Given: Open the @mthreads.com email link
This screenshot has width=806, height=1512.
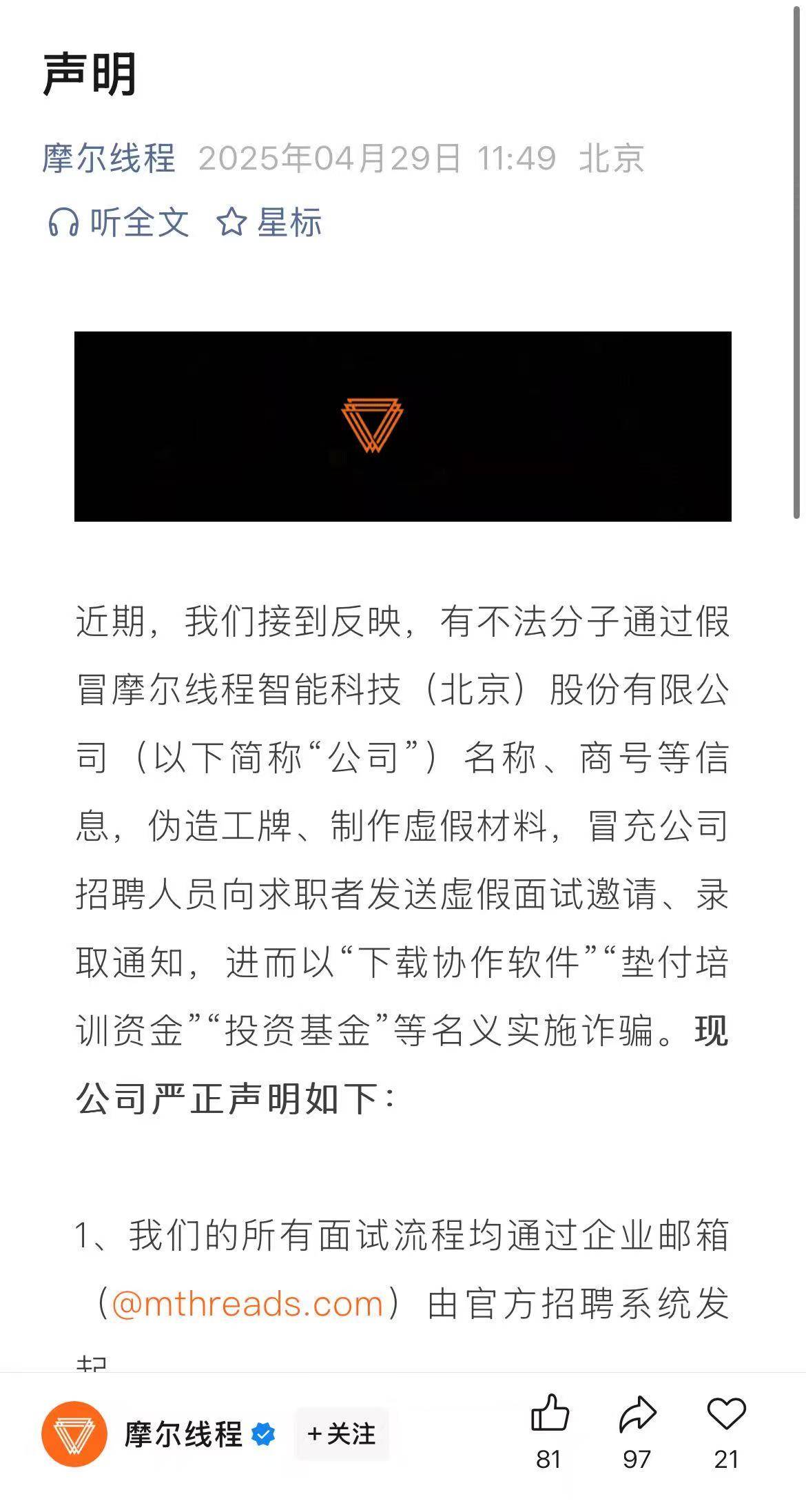Looking at the screenshot, I should tap(247, 1304).
